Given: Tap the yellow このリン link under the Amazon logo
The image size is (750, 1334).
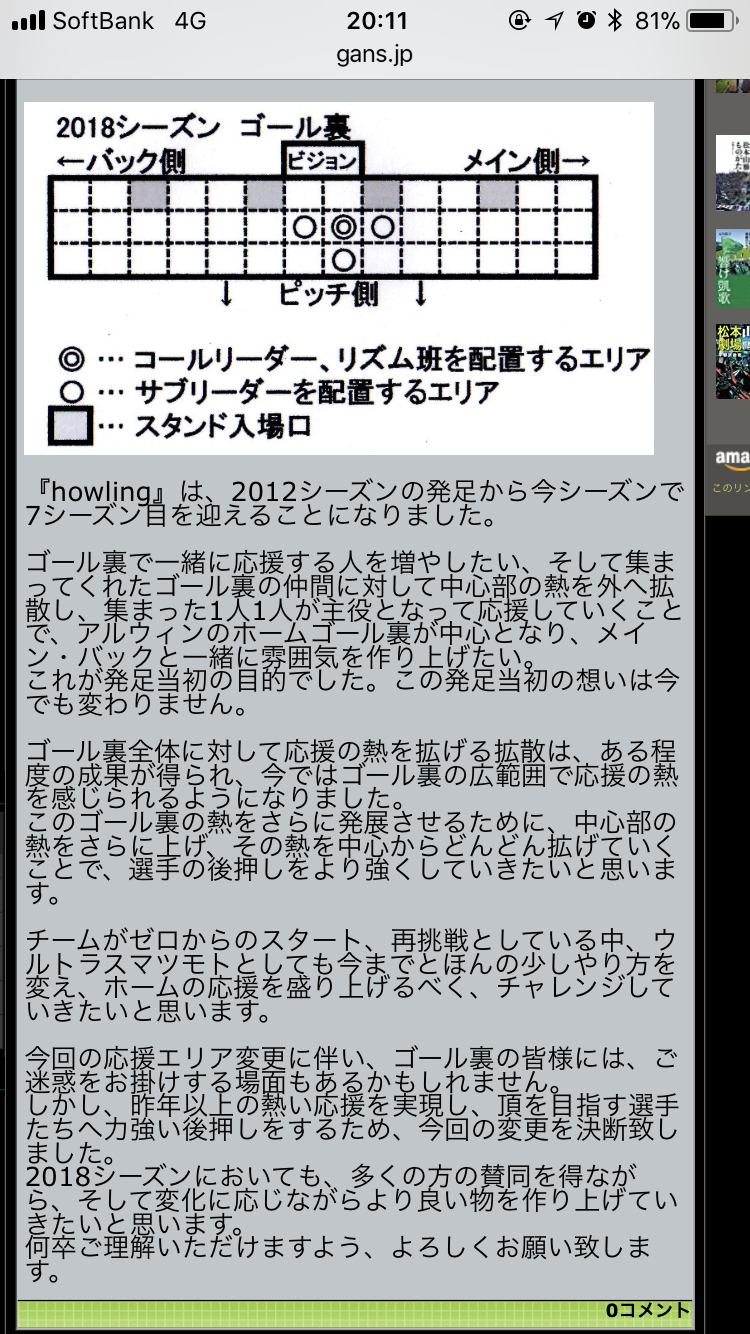Looking at the screenshot, I should point(730,489).
